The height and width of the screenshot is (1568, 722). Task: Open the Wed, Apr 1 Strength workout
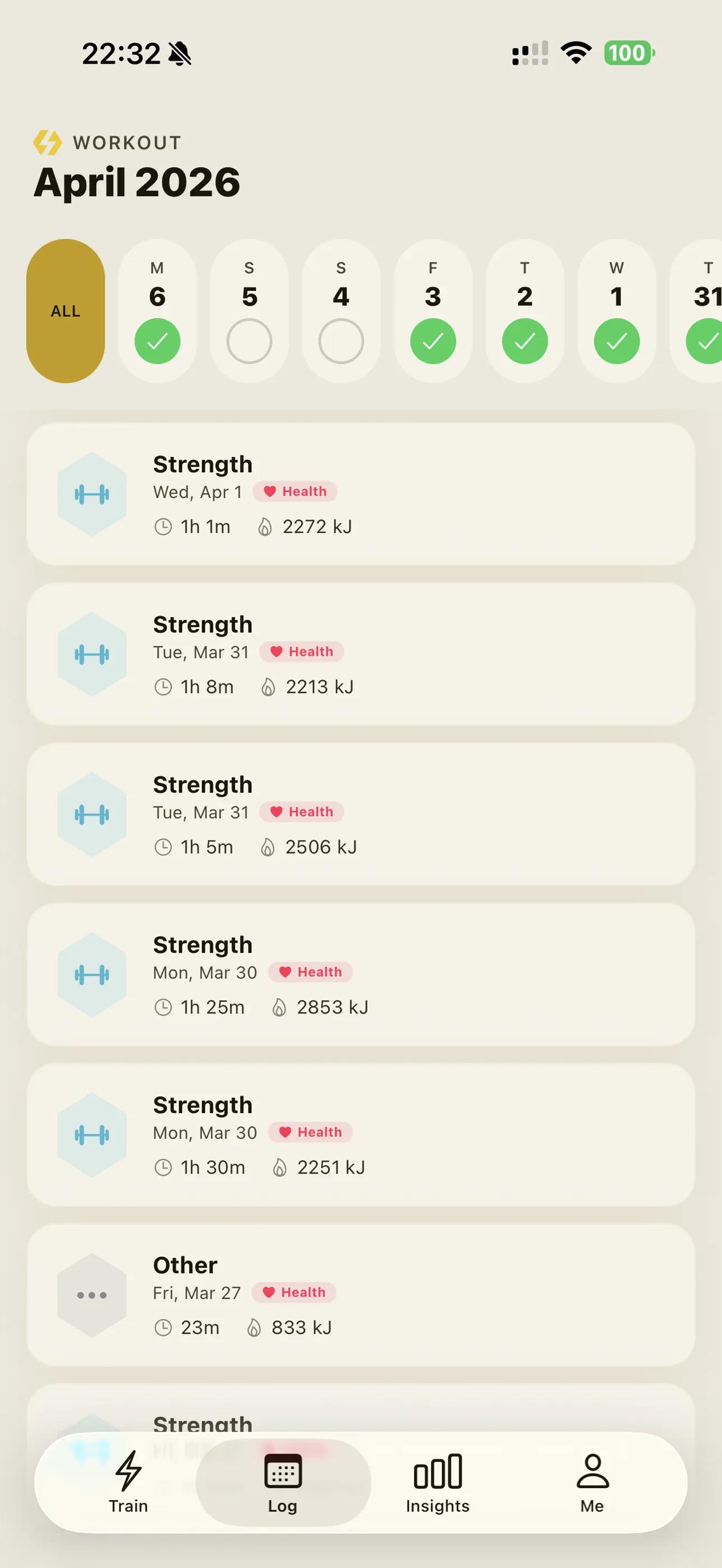pos(360,495)
